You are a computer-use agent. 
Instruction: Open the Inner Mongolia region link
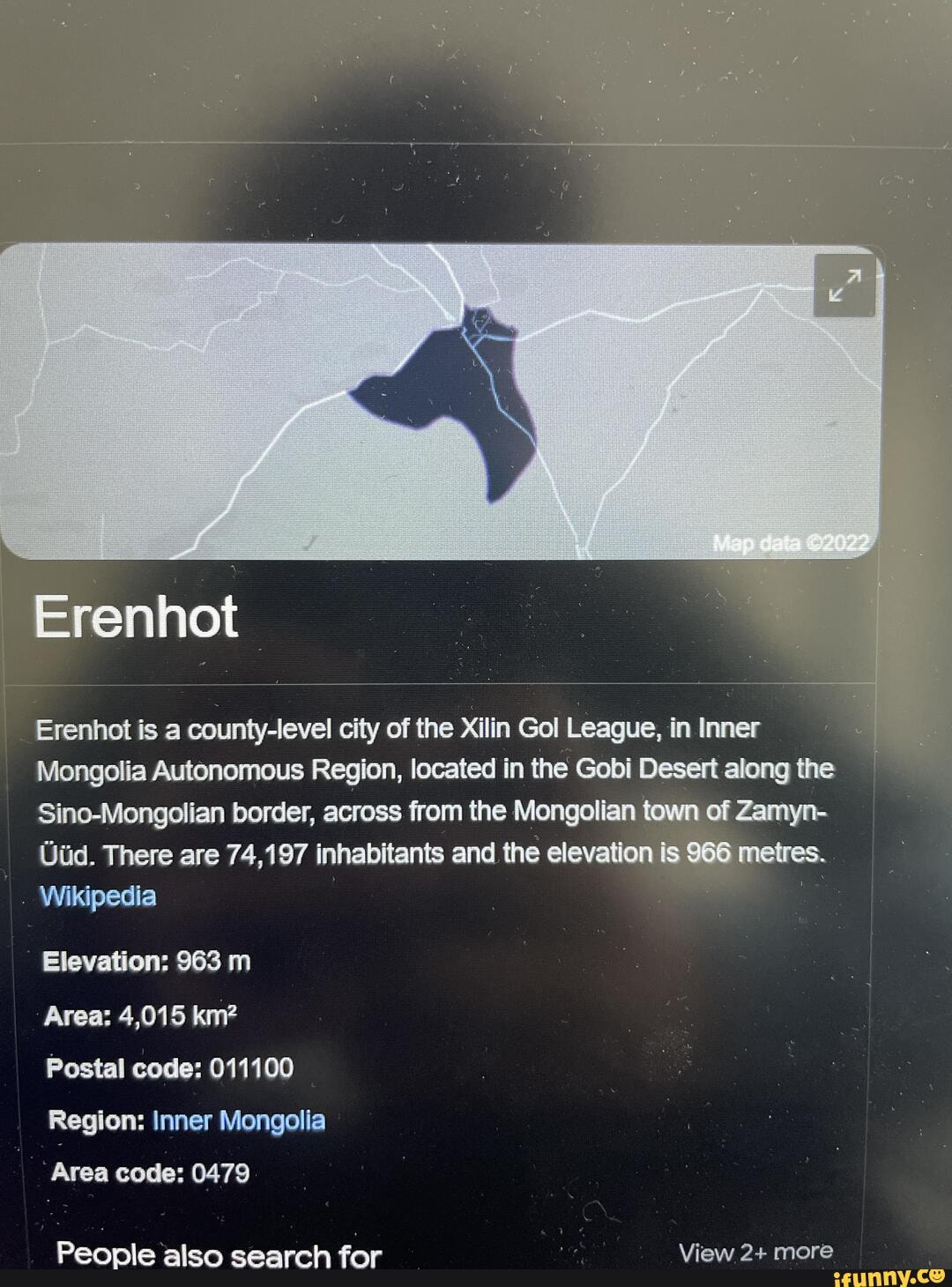(238, 1120)
